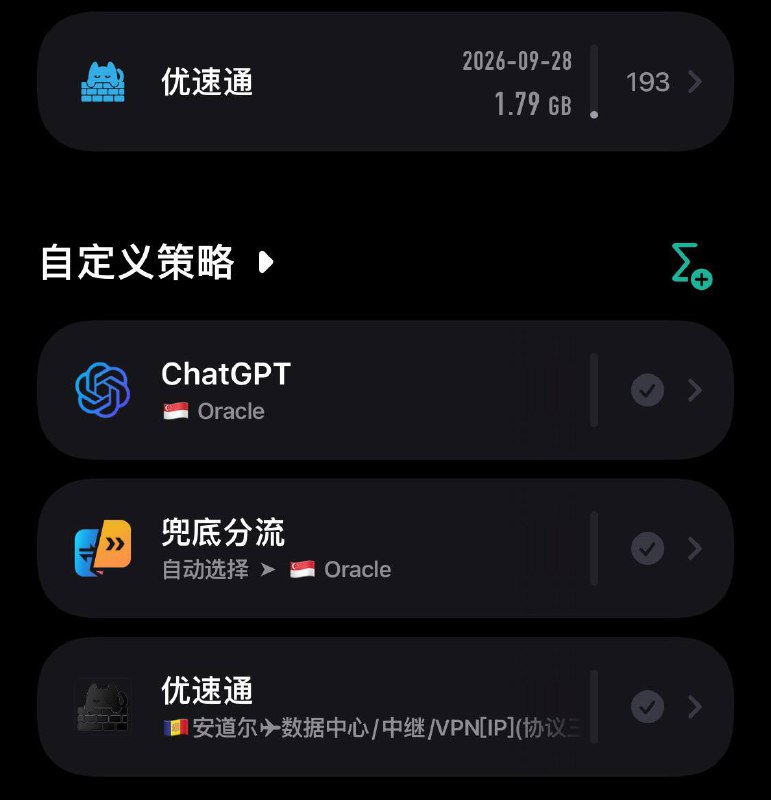Expand the ChatGPT policy row chevron
This screenshot has width=771, height=800.
pyautogui.click(x=695, y=390)
